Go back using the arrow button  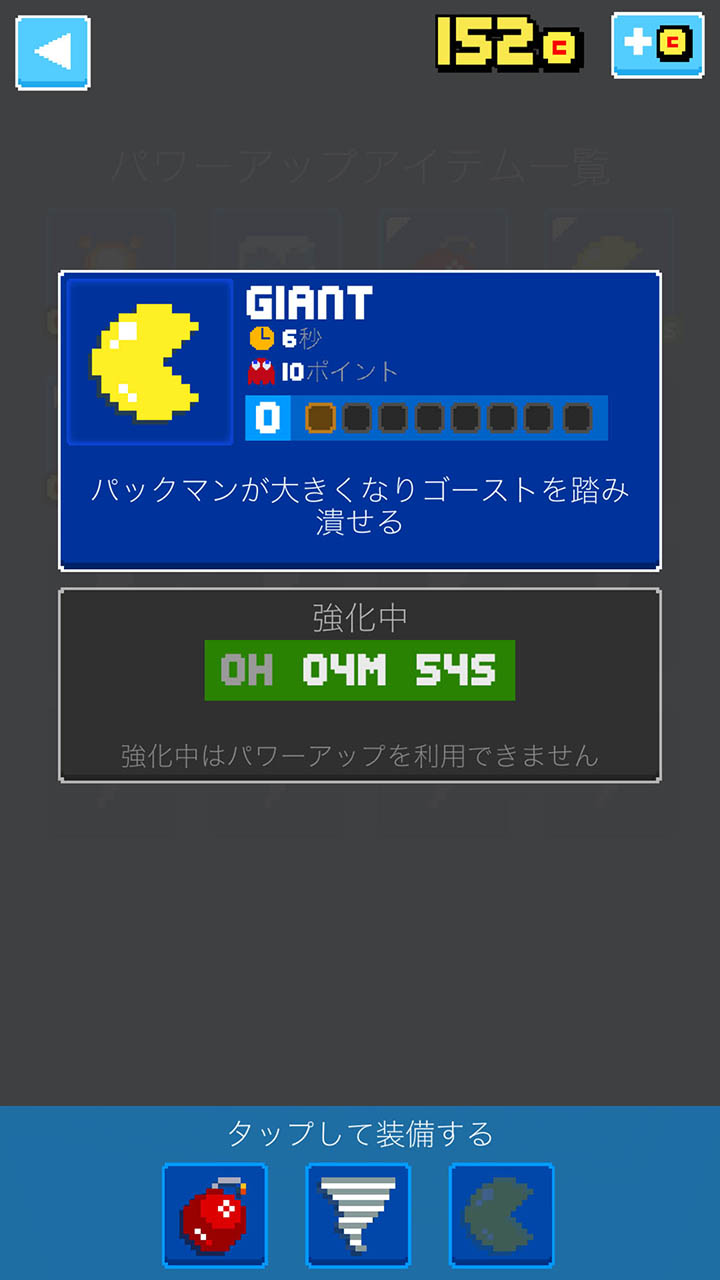[x=53, y=52]
